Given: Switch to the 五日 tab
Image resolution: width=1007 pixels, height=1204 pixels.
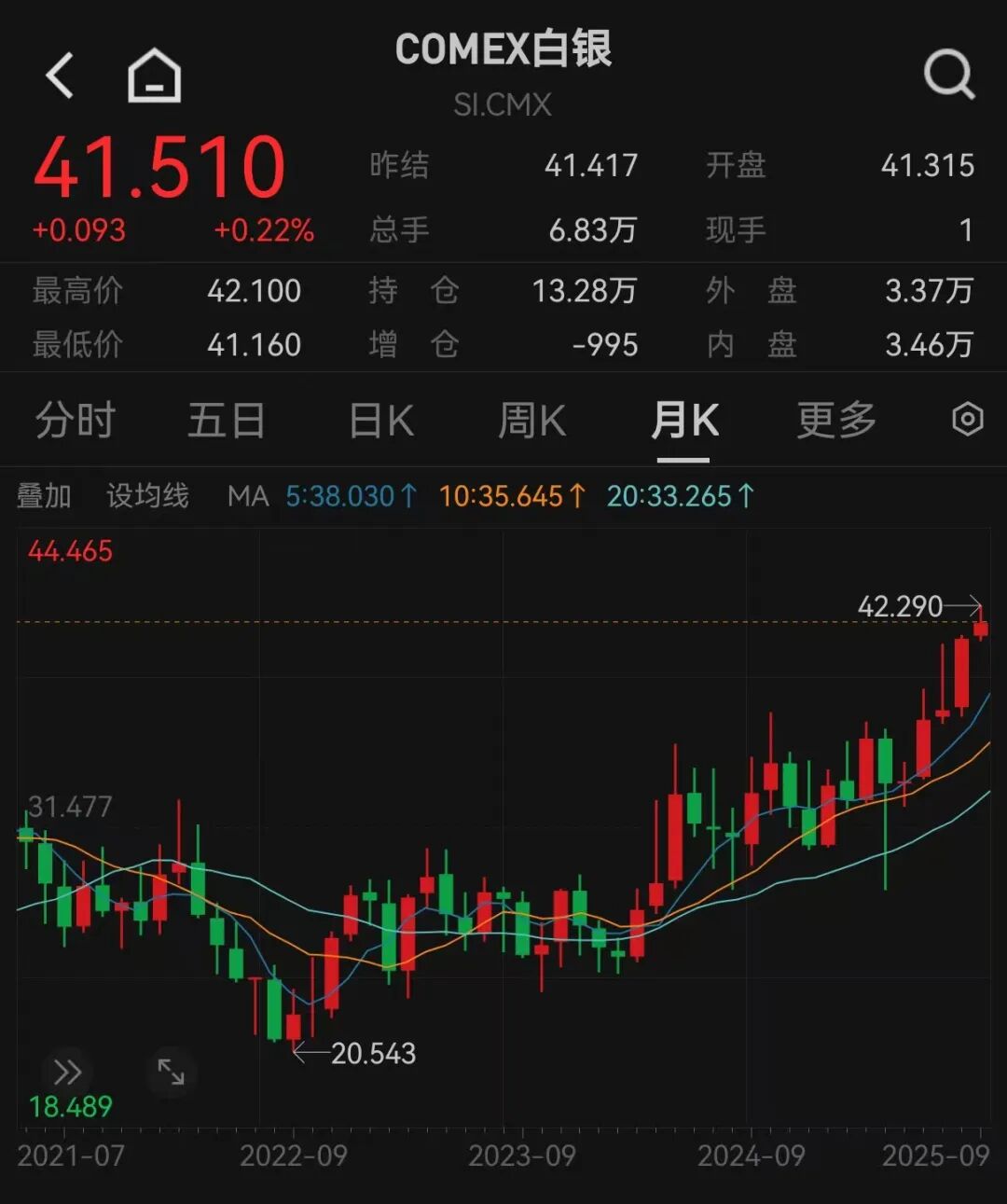Looking at the screenshot, I should pyautogui.click(x=227, y=421).
